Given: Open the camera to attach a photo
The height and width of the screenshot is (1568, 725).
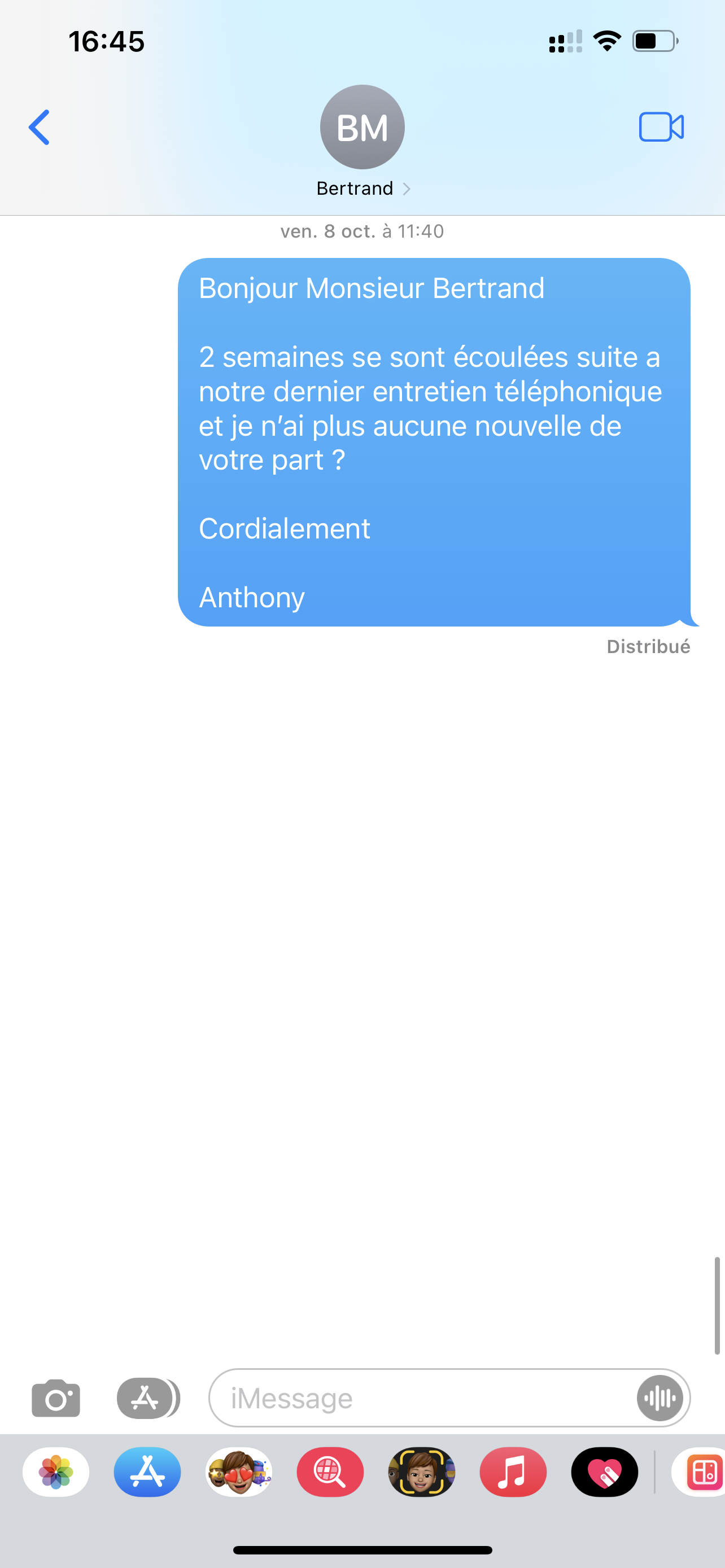Looking at the screenshot, I should [56, 1398].
